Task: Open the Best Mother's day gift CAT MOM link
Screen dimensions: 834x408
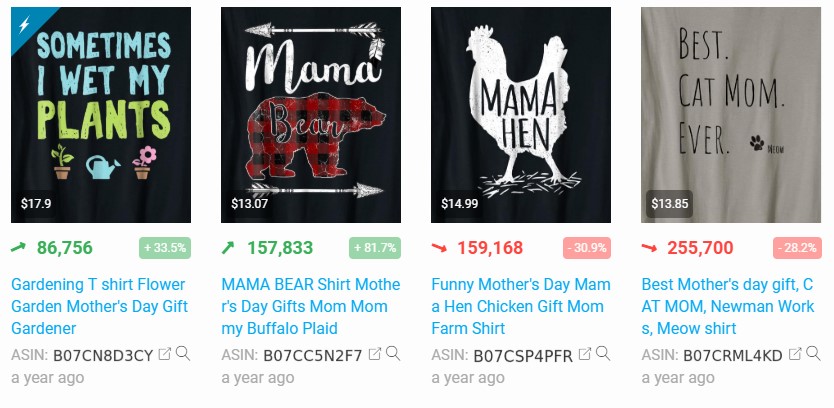Action: coord(727,306)
